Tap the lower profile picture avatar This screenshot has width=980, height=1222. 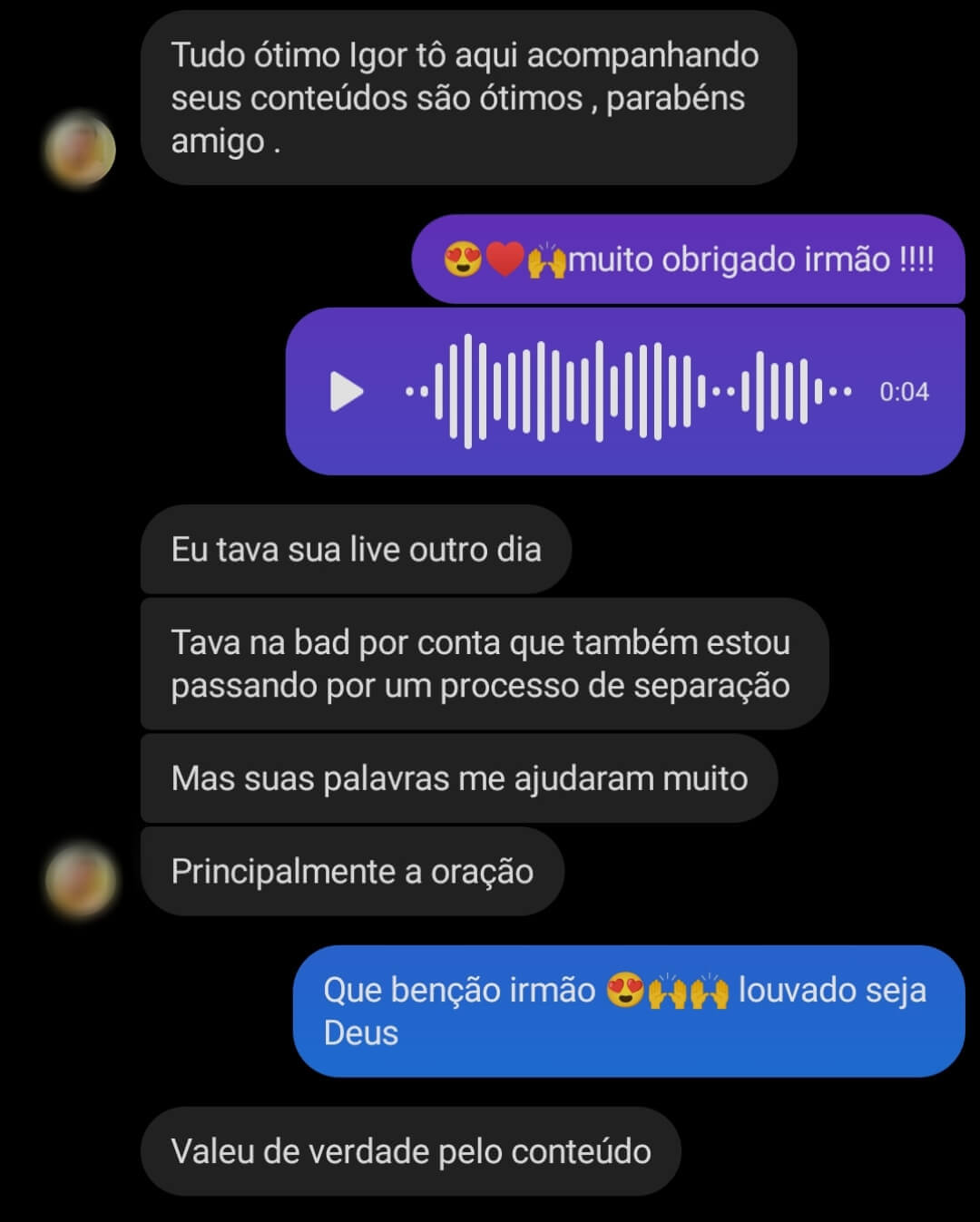(x=80, y=878)
